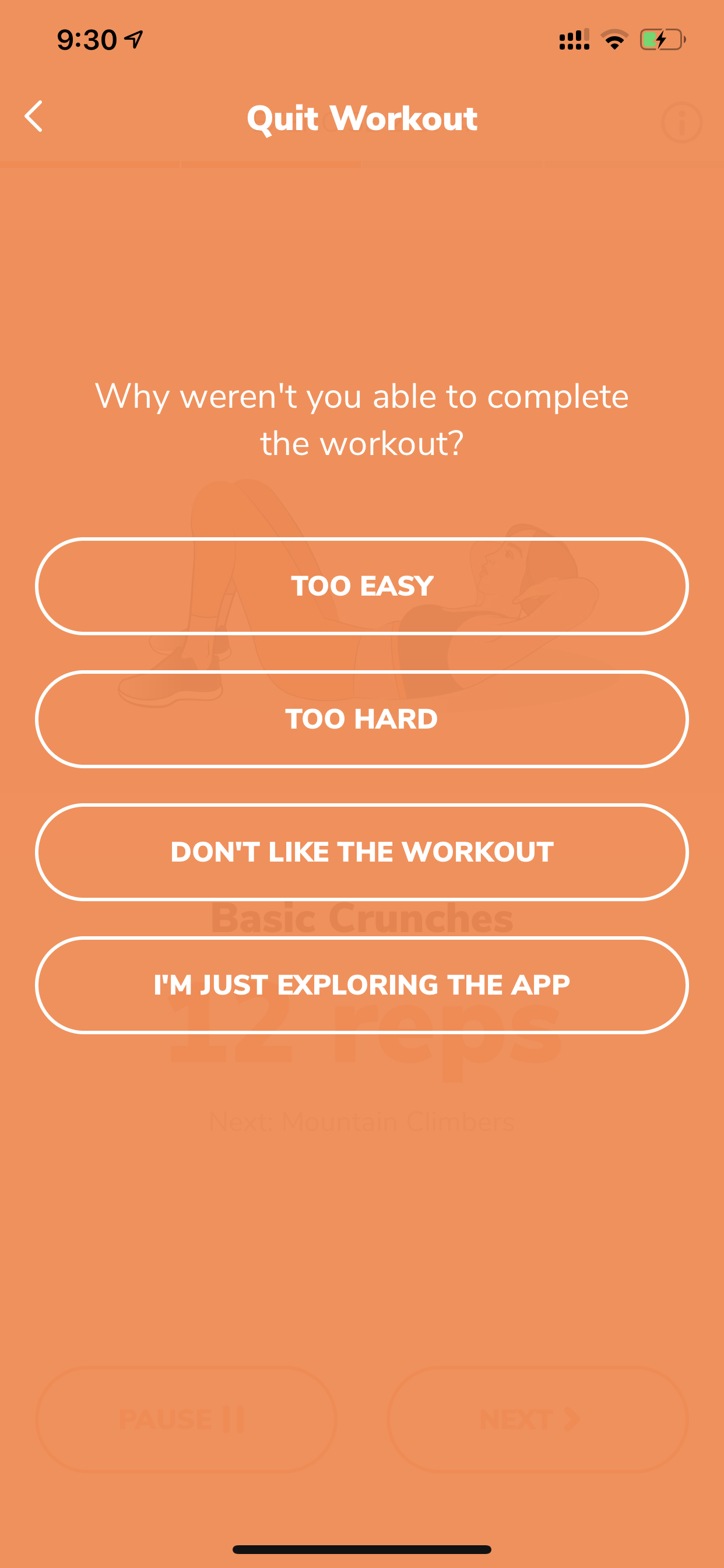Go back using the back arrow
Image resolution: width=724 pixels, height=1568 pixels.
[34, 116]
